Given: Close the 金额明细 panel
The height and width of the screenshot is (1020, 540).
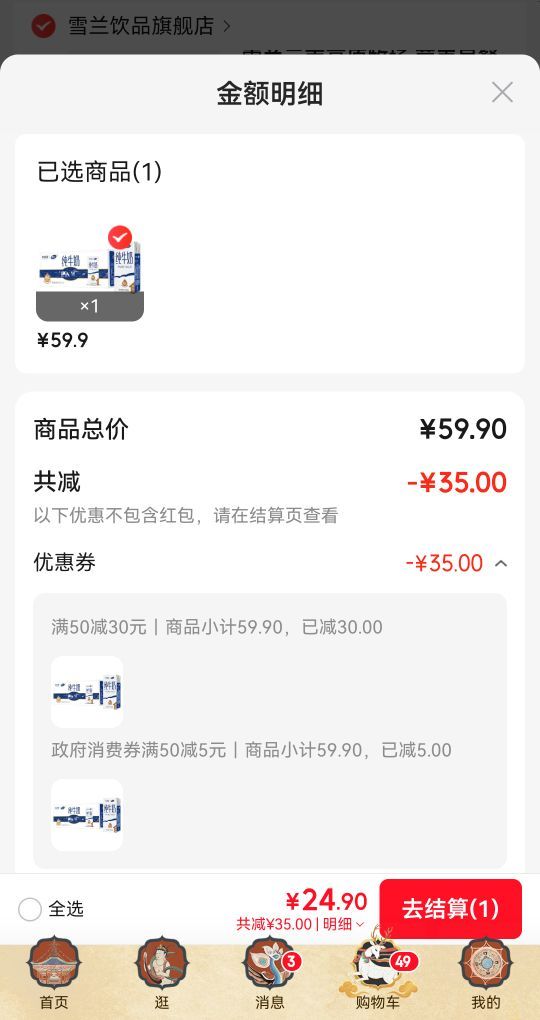Looking at the screenshot, I should coord(502,92).
